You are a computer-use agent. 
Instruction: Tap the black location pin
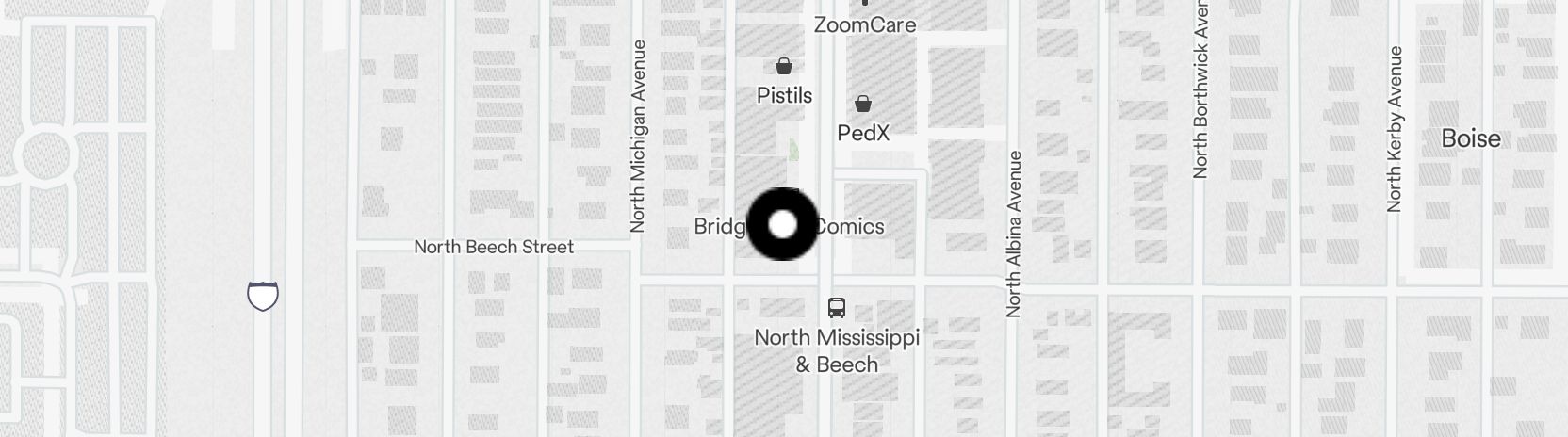coord(782,224)
